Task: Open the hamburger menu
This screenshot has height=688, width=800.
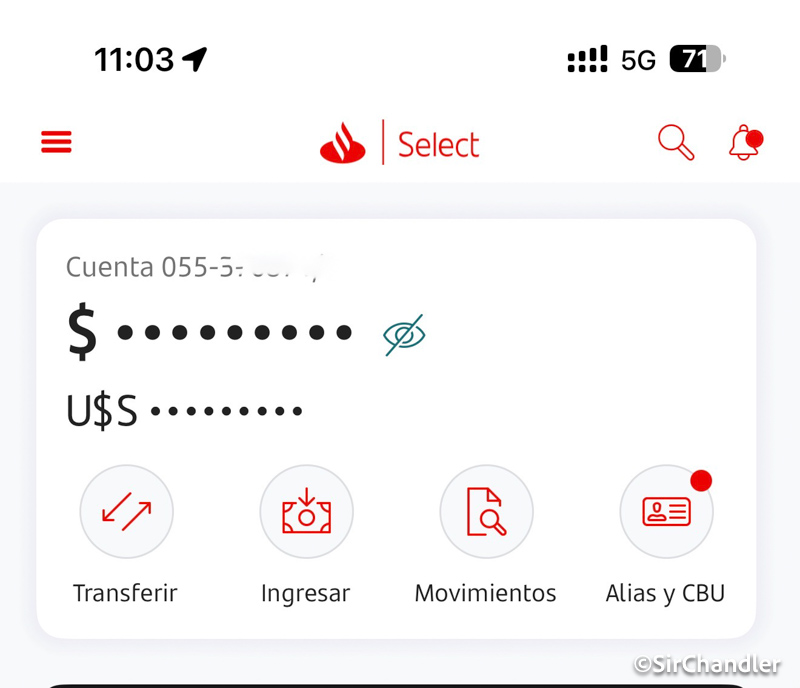Action: tap(57, 143)
